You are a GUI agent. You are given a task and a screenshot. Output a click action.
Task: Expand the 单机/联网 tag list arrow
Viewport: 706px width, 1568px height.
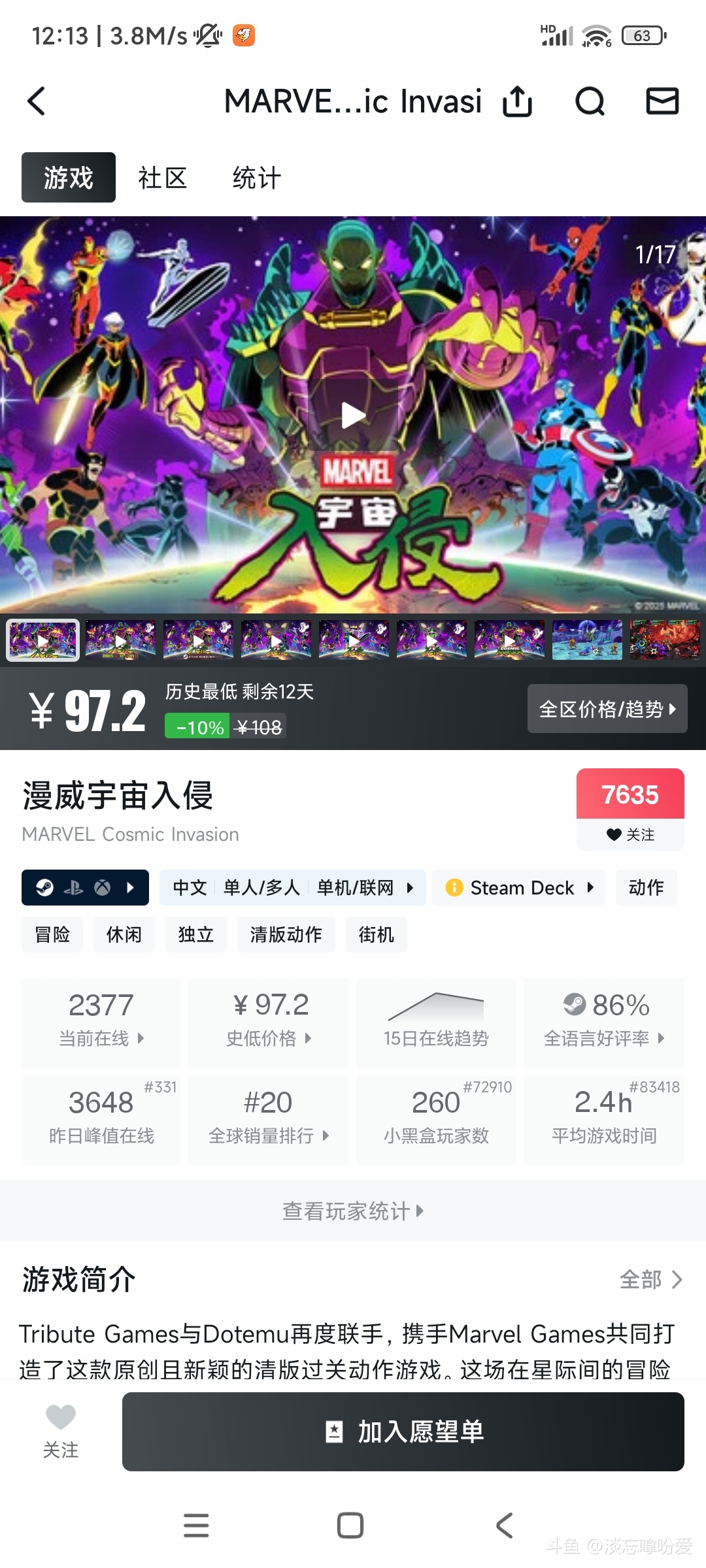(x=411, y=888)
